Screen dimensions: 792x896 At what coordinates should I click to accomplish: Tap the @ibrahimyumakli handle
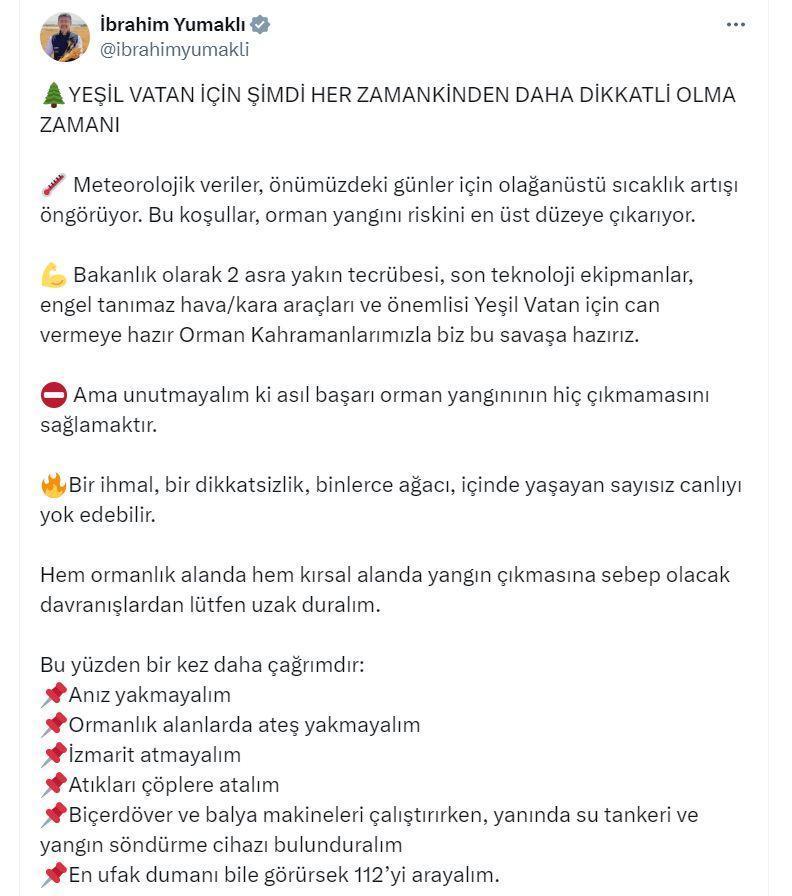pos(174,49)
